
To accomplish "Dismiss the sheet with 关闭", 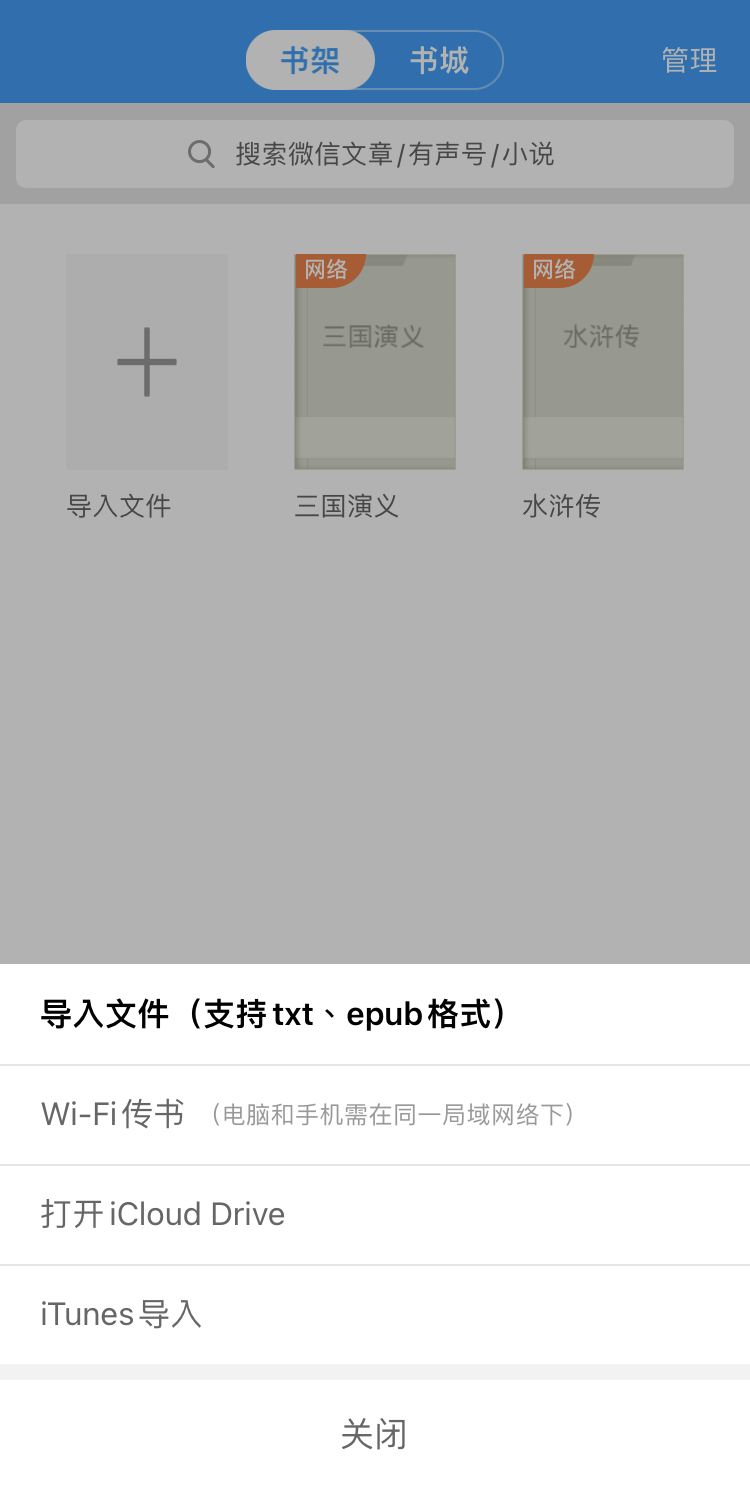I will 375,1435.
